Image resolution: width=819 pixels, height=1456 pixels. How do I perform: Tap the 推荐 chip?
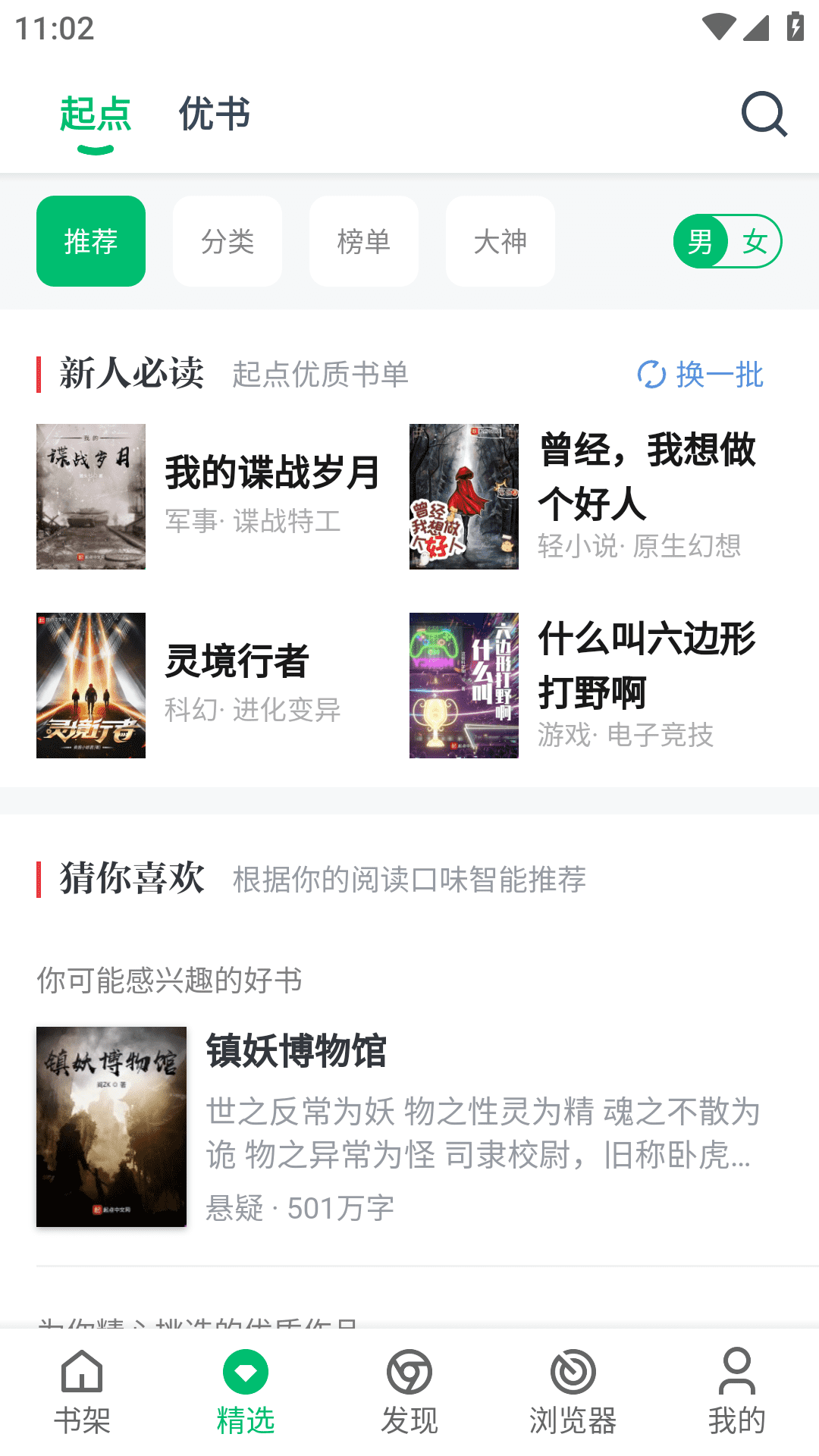91,241
